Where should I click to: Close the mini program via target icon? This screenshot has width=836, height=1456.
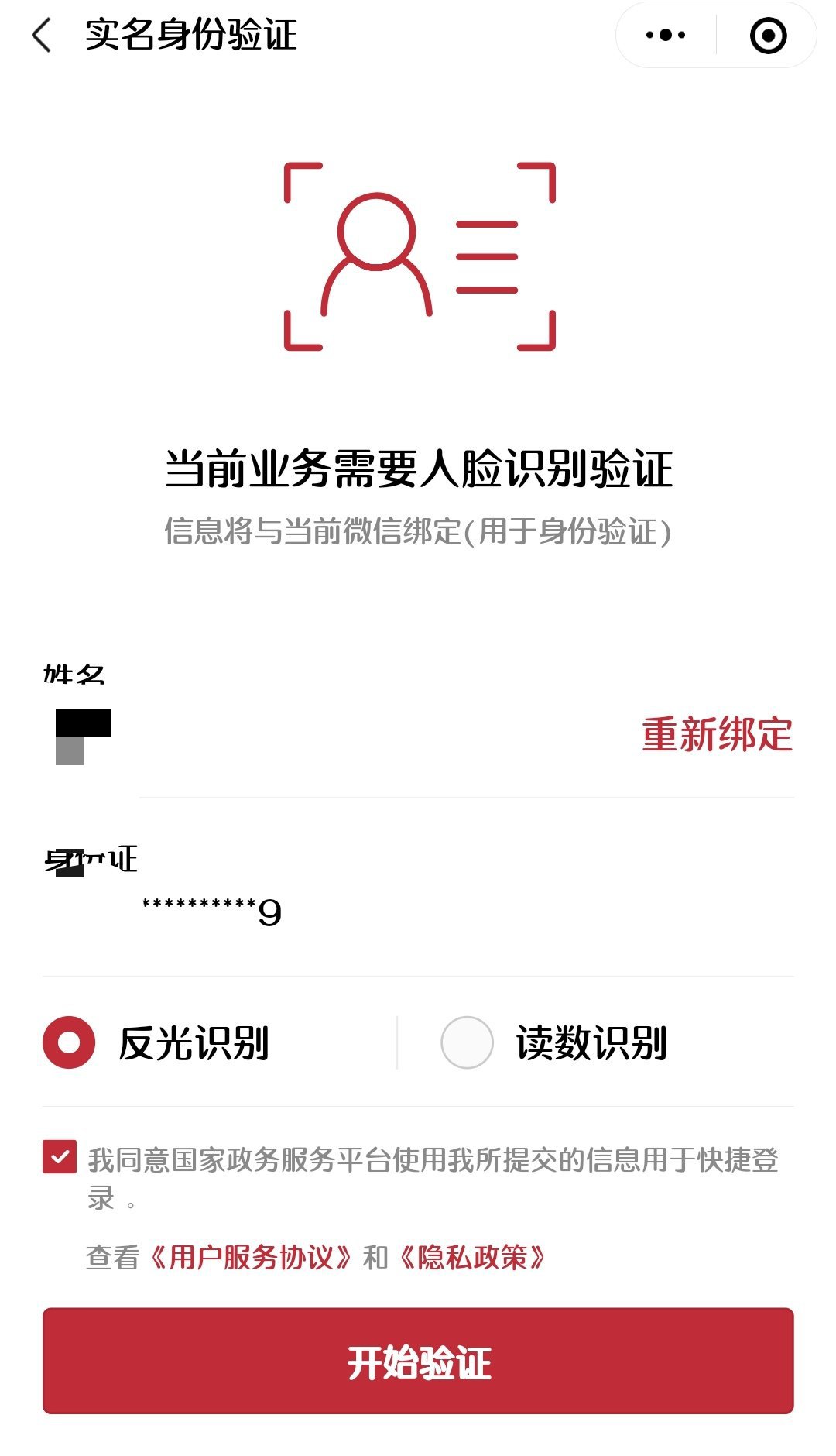click(768, 36)
